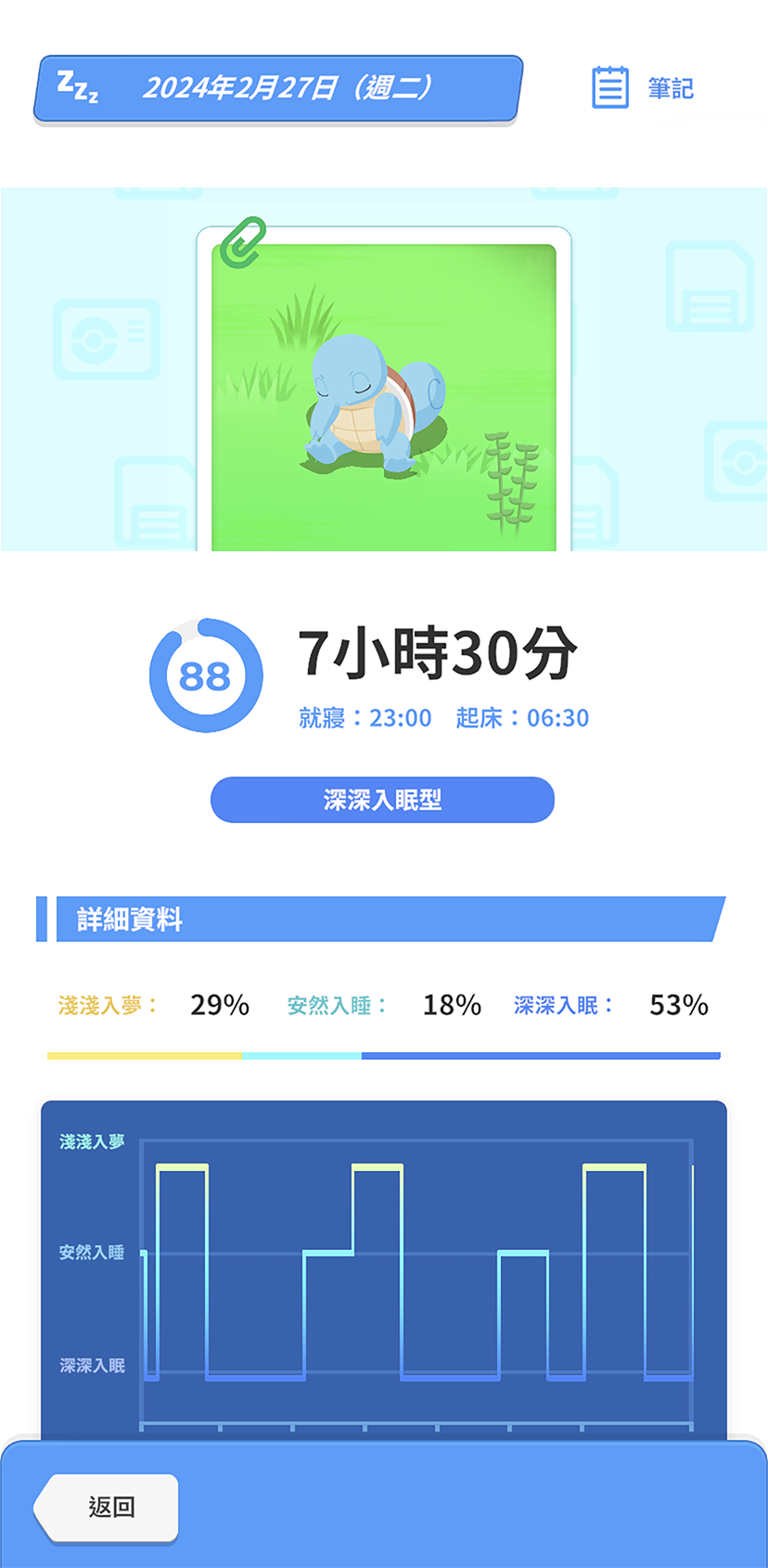The height and width of the screenshot is (1568, 768).
Task: Open the 筆記 notes link
Action: click(670, 85)
